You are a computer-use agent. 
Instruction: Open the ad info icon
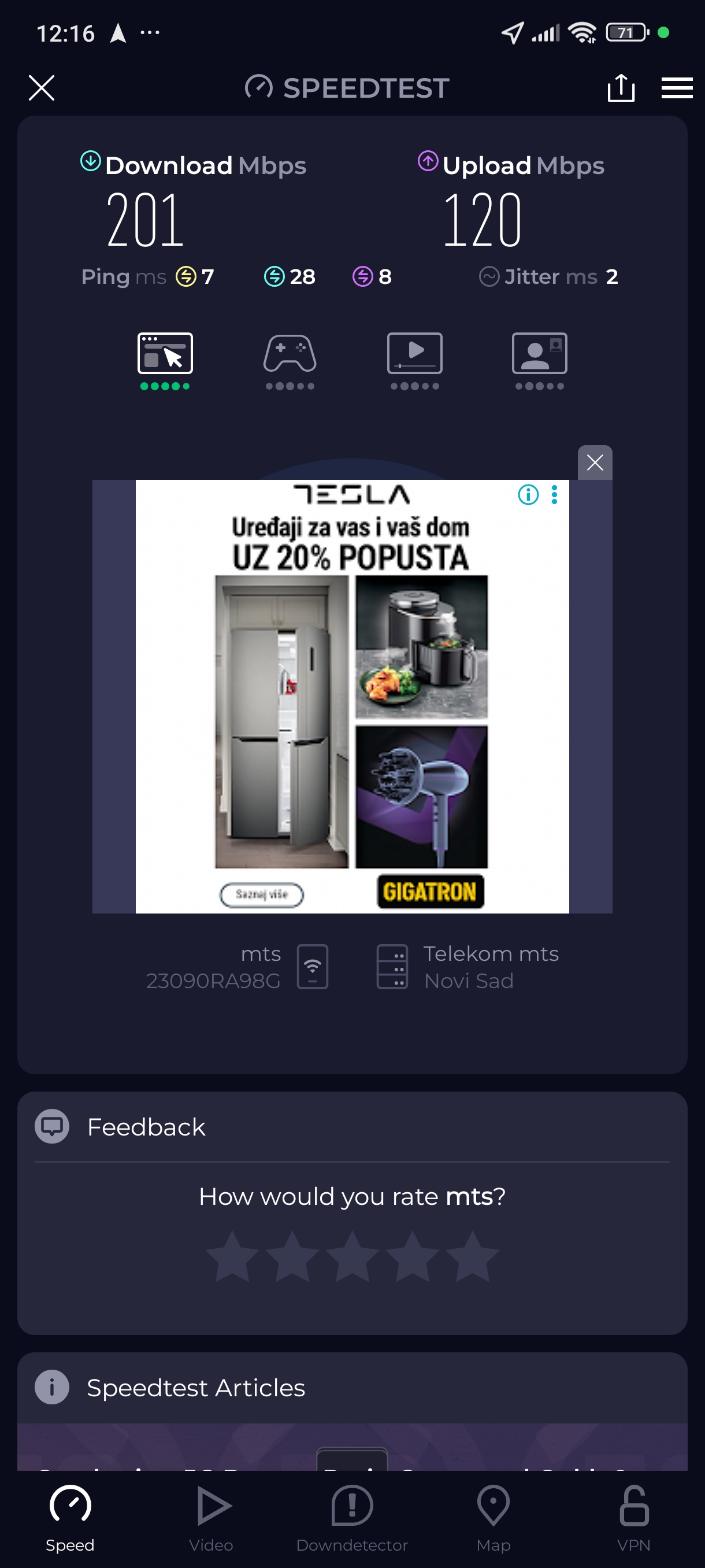coord(528,495)
